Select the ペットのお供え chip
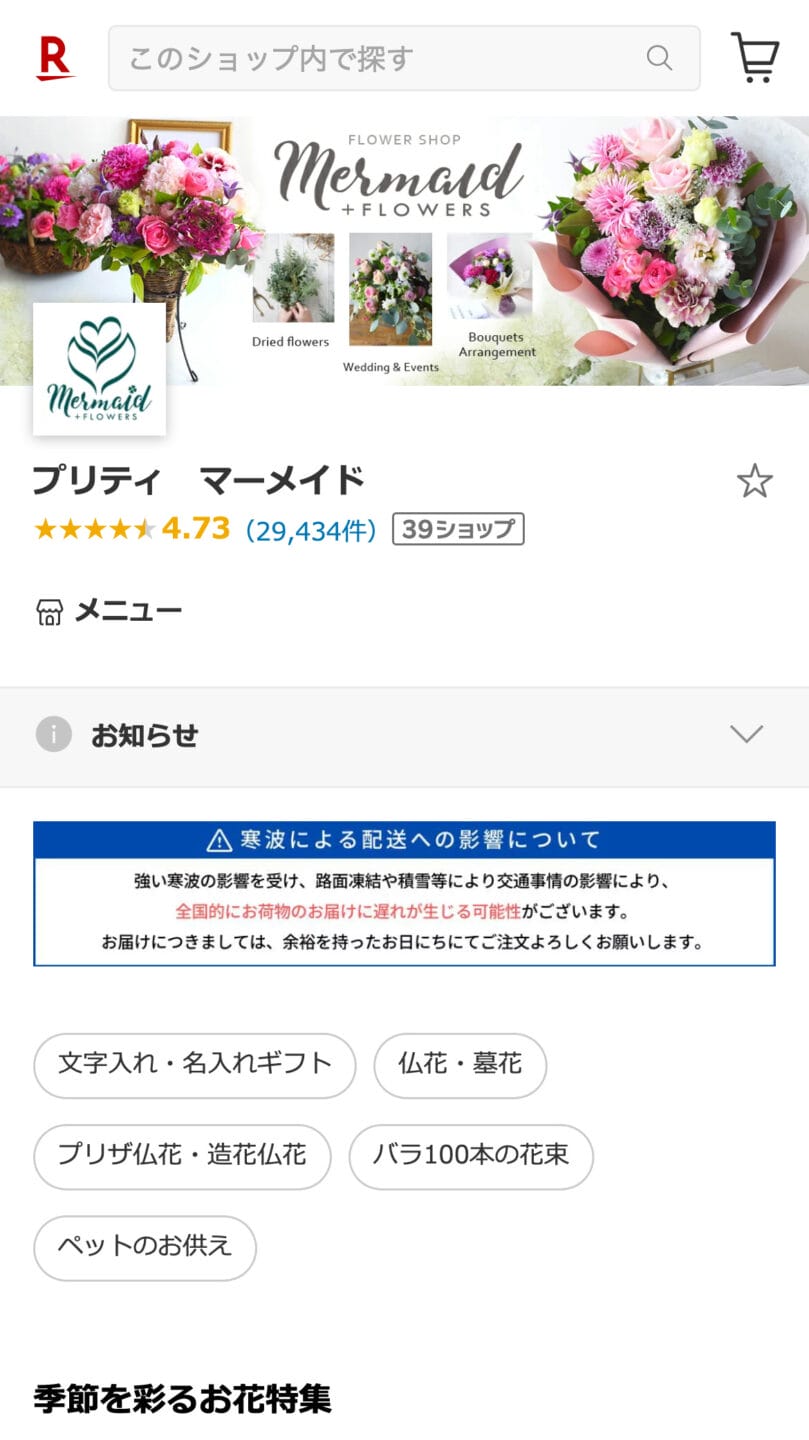The image size is (809, 1440). (145, 1247)
